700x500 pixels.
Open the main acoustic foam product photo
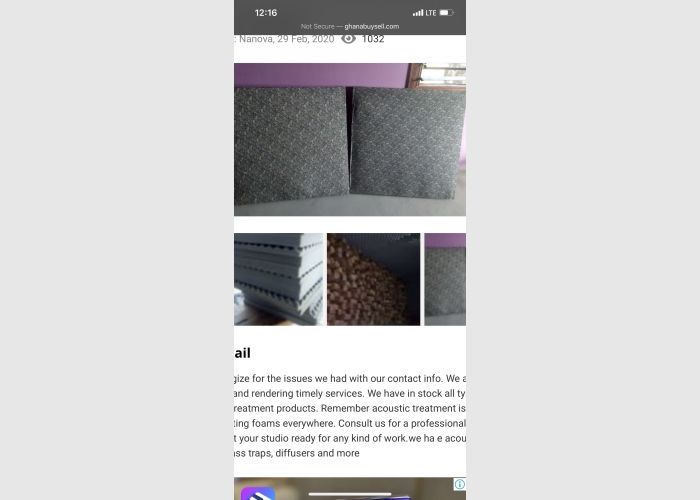(x=350, y=140)
